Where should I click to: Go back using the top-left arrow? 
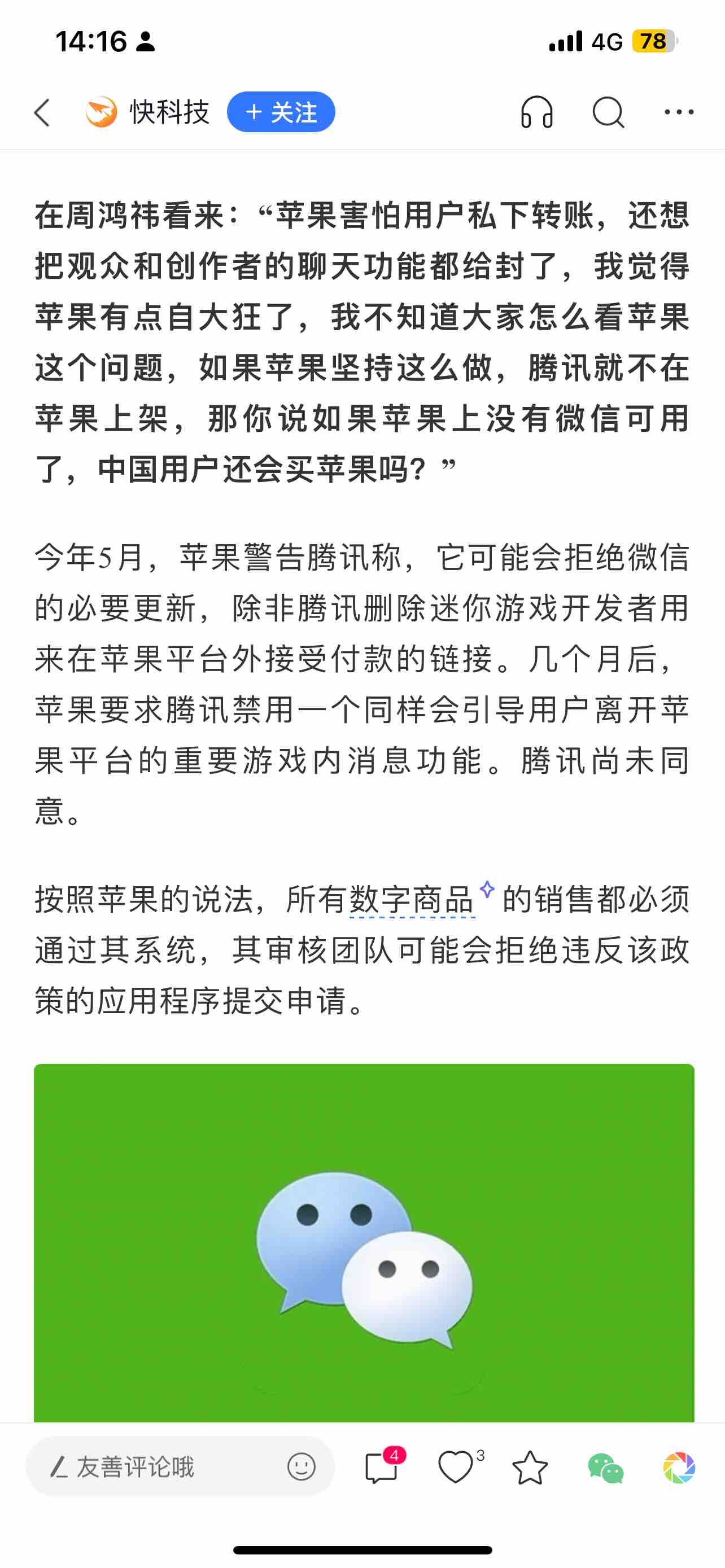(42, 113)
